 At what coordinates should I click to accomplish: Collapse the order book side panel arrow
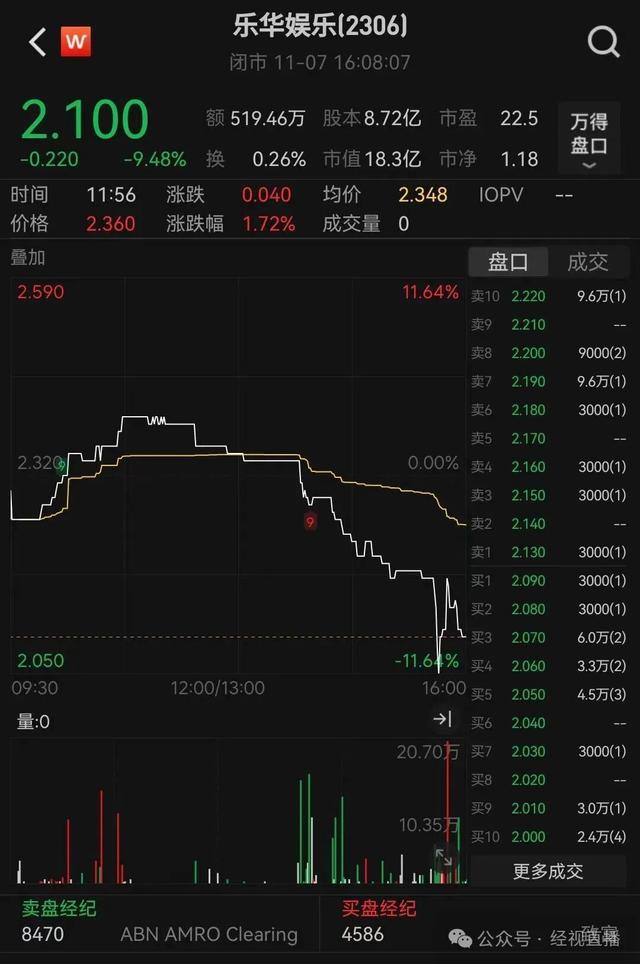443,719
